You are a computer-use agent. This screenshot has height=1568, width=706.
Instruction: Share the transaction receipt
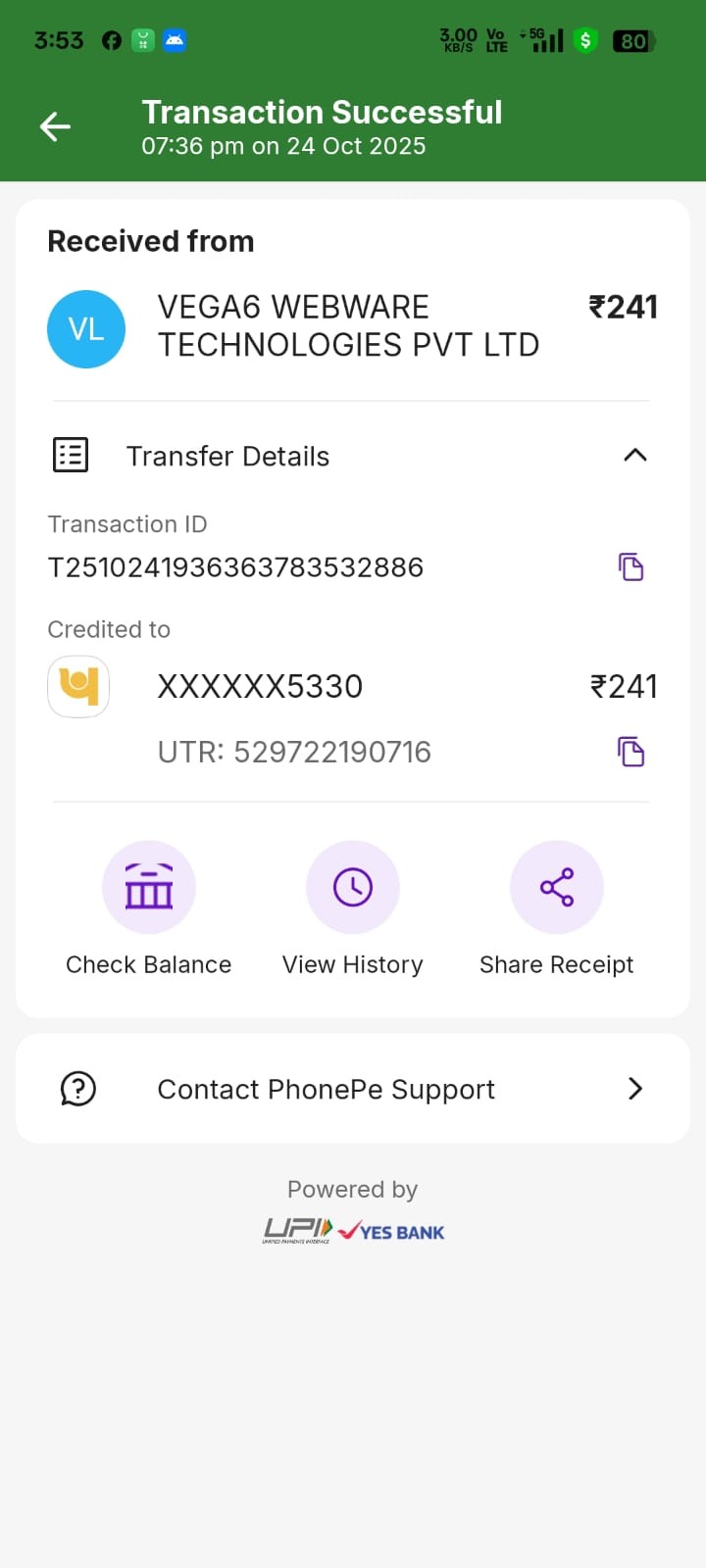(x=556, y=888)
